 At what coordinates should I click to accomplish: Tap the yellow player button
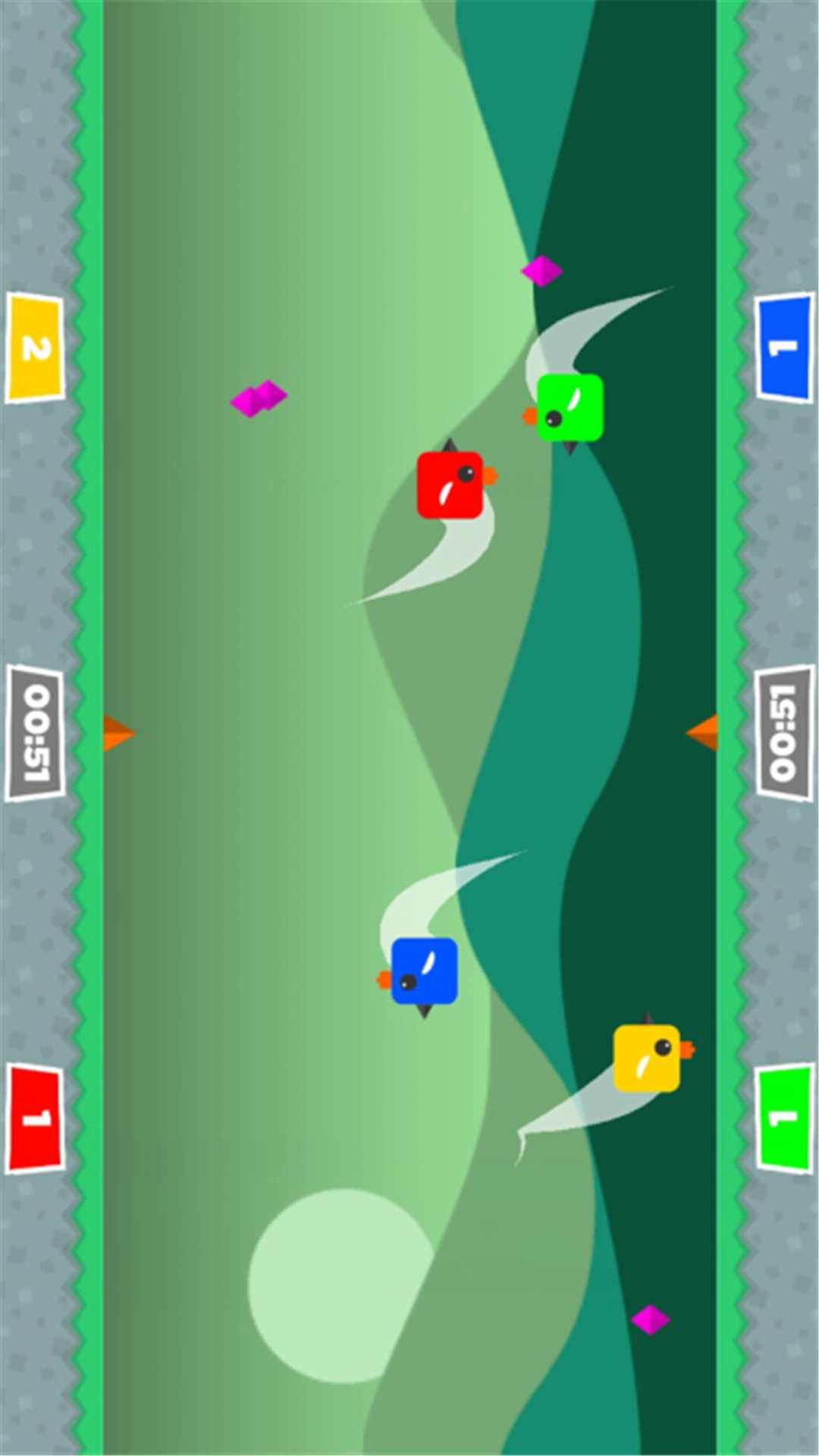(35, 348)
